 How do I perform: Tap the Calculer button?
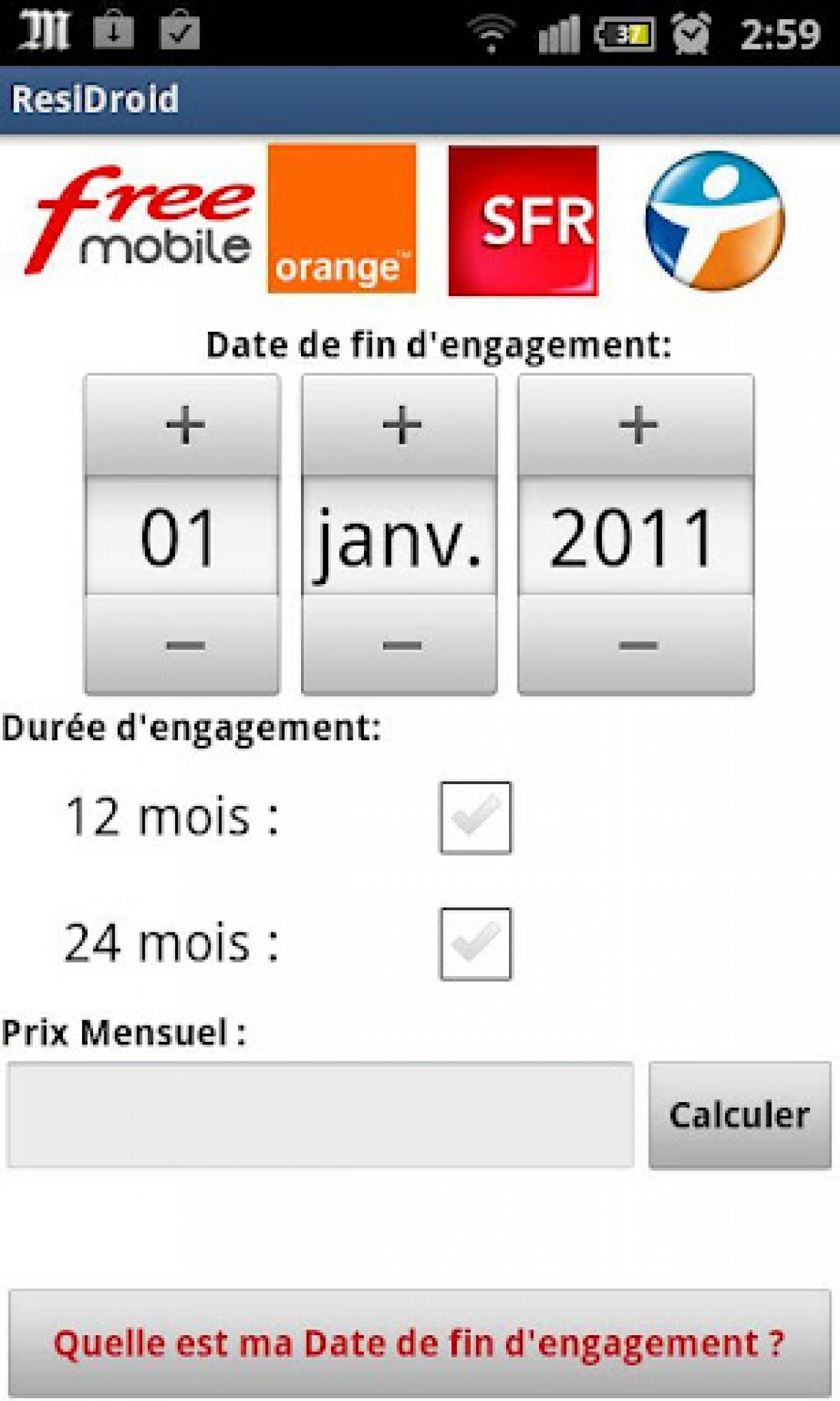click(739, 1115)
